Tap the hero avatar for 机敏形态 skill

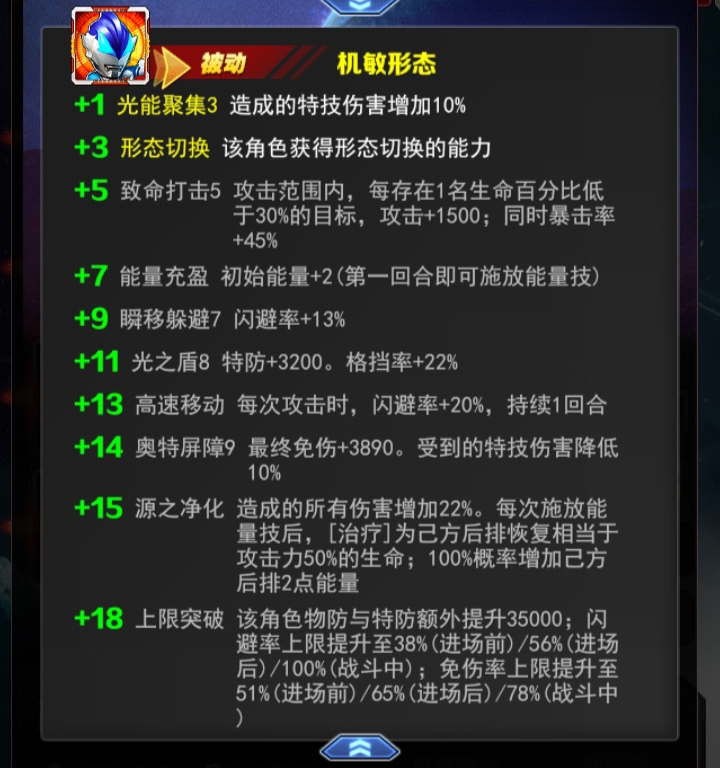[110, 45]
